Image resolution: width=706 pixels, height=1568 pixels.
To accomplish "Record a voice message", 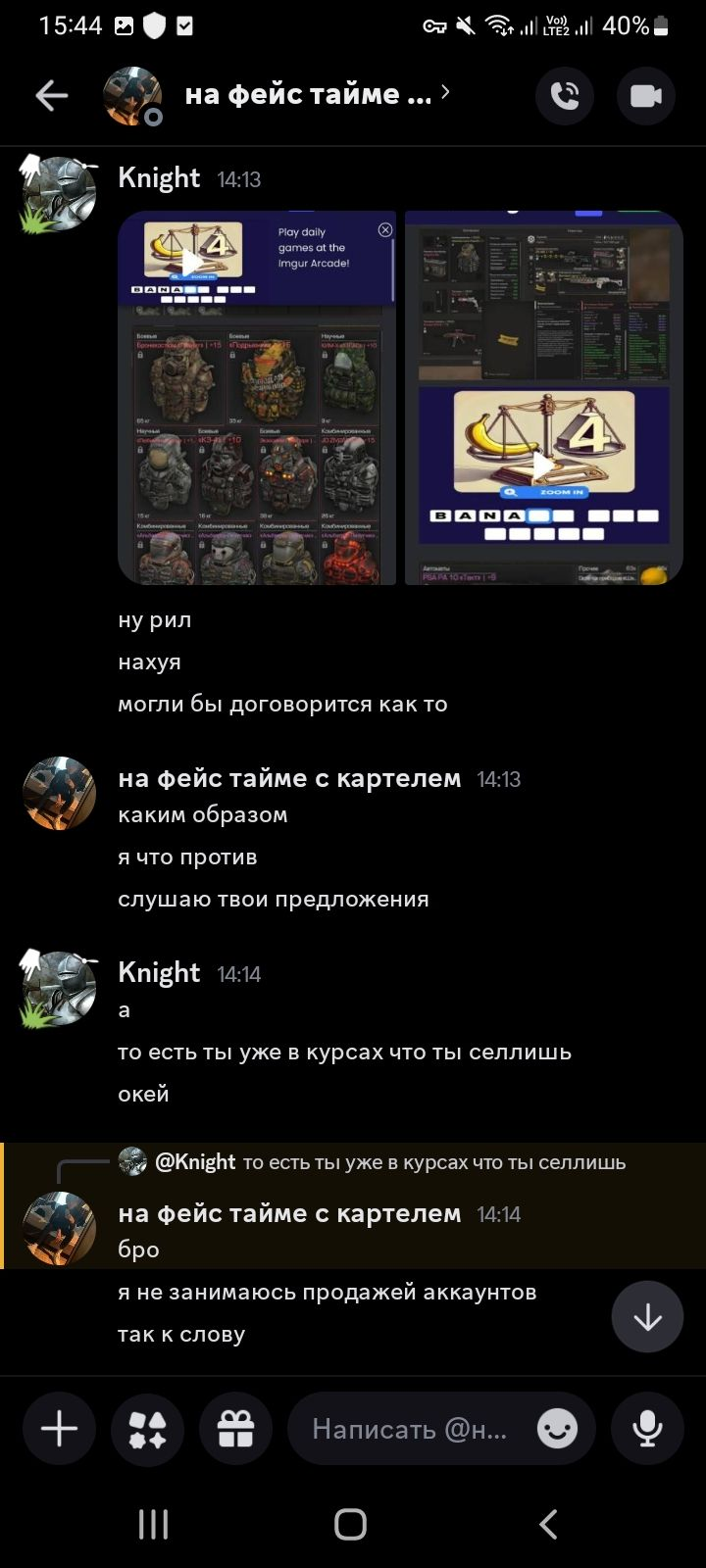I will click(x=647, y=1429).
